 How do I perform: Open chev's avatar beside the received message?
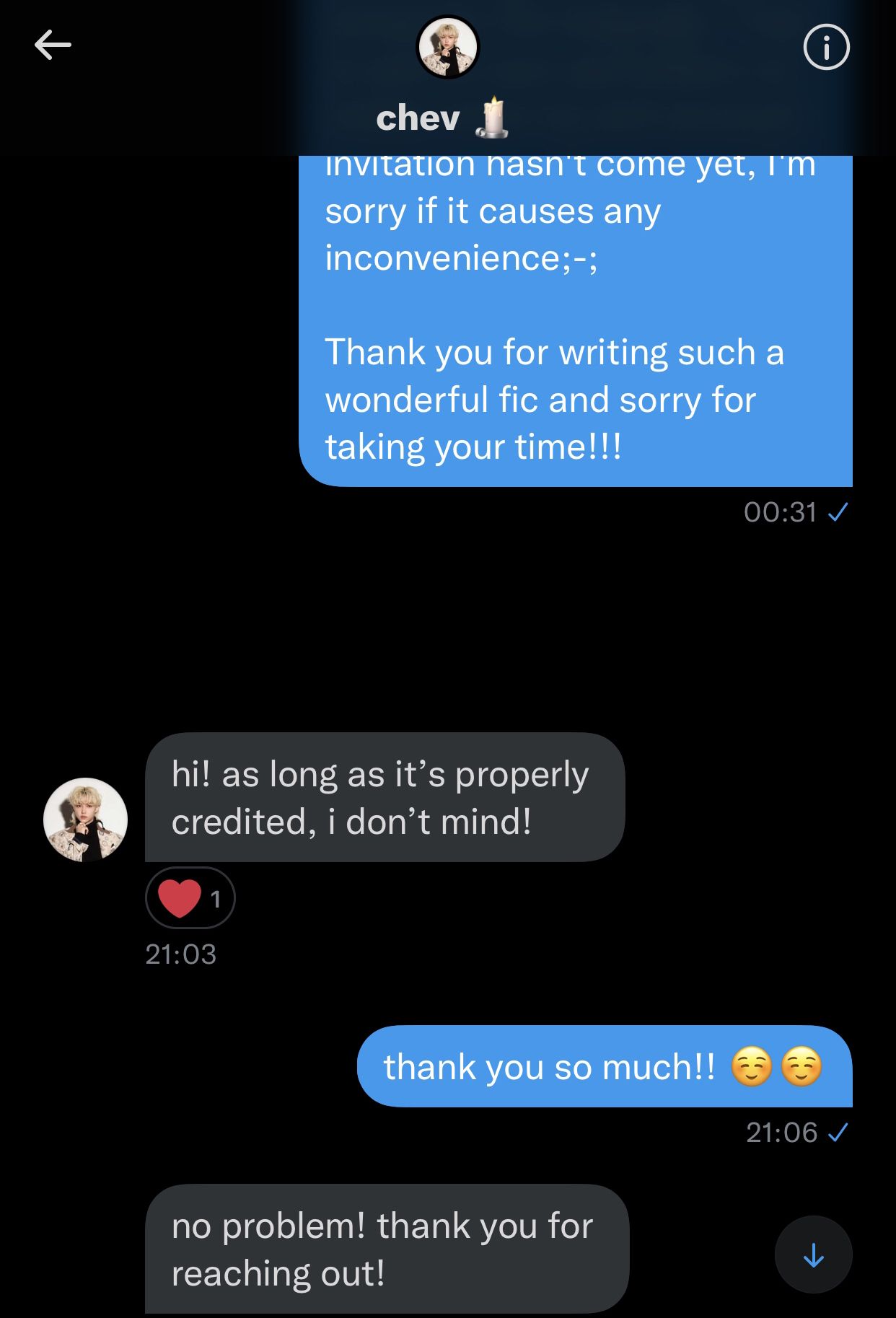86,820
